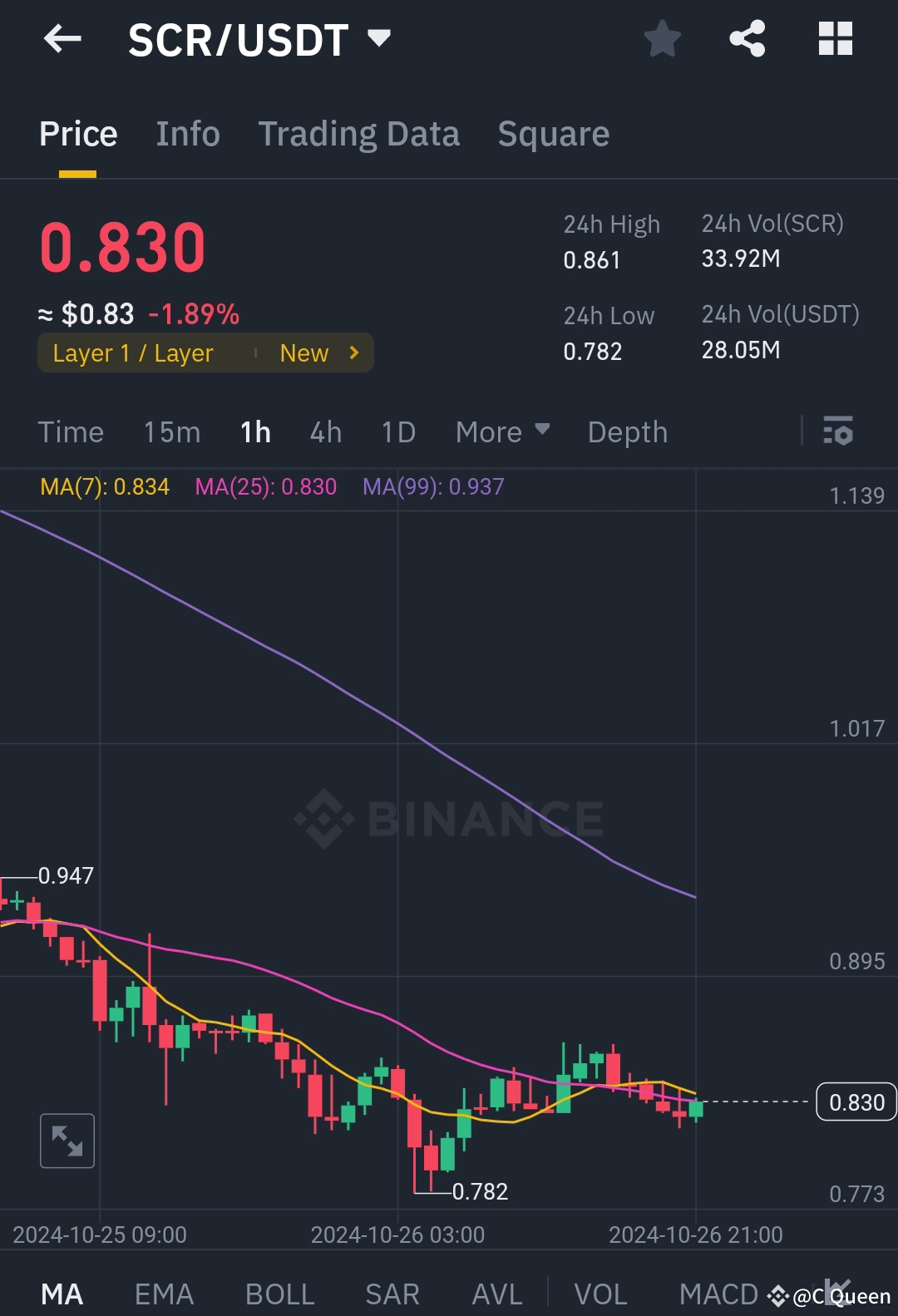
Task: Switch to the Trading Data tab
Action: 359,134
